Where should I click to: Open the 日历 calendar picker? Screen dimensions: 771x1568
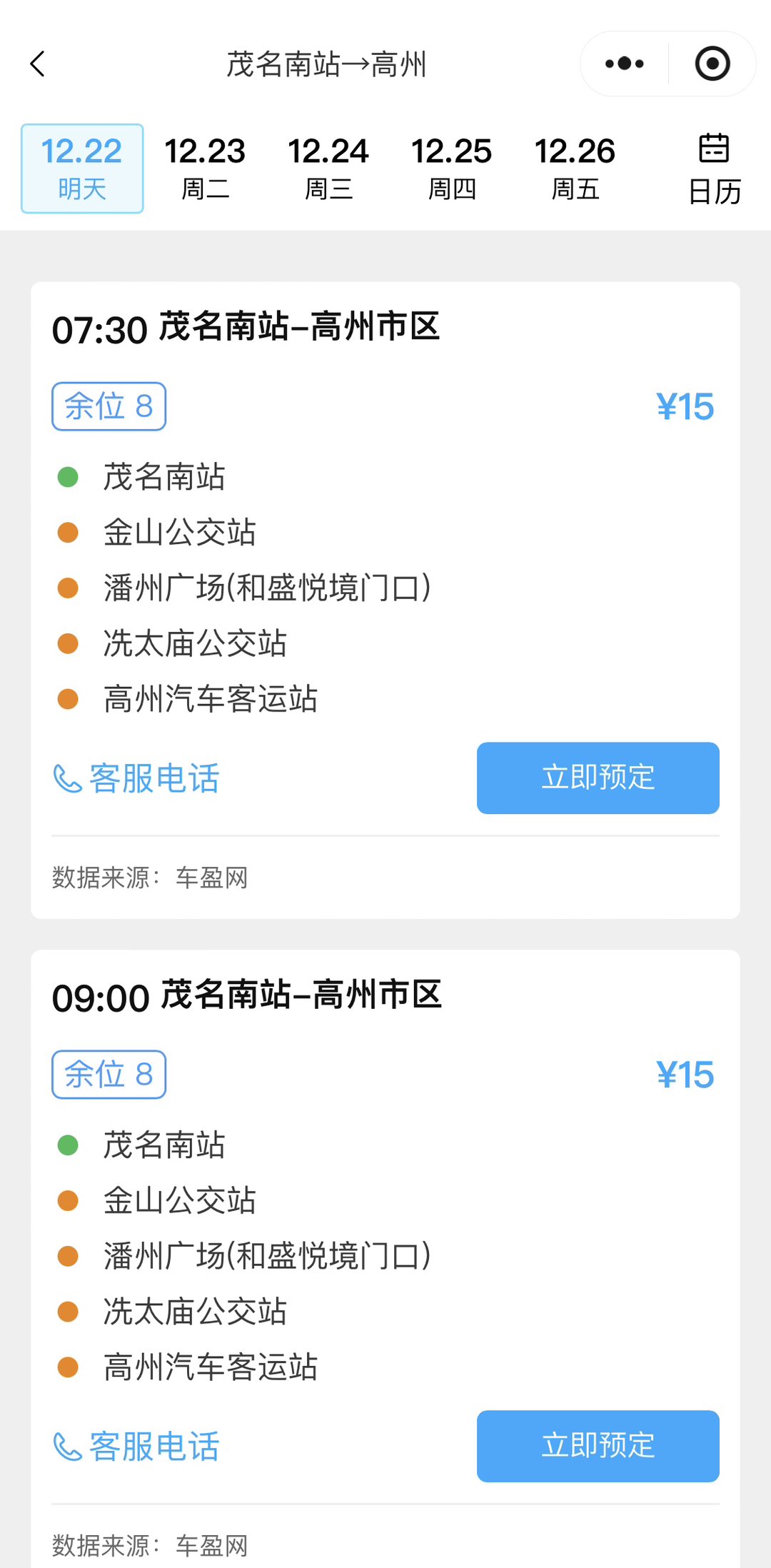[x=714, y=170]
